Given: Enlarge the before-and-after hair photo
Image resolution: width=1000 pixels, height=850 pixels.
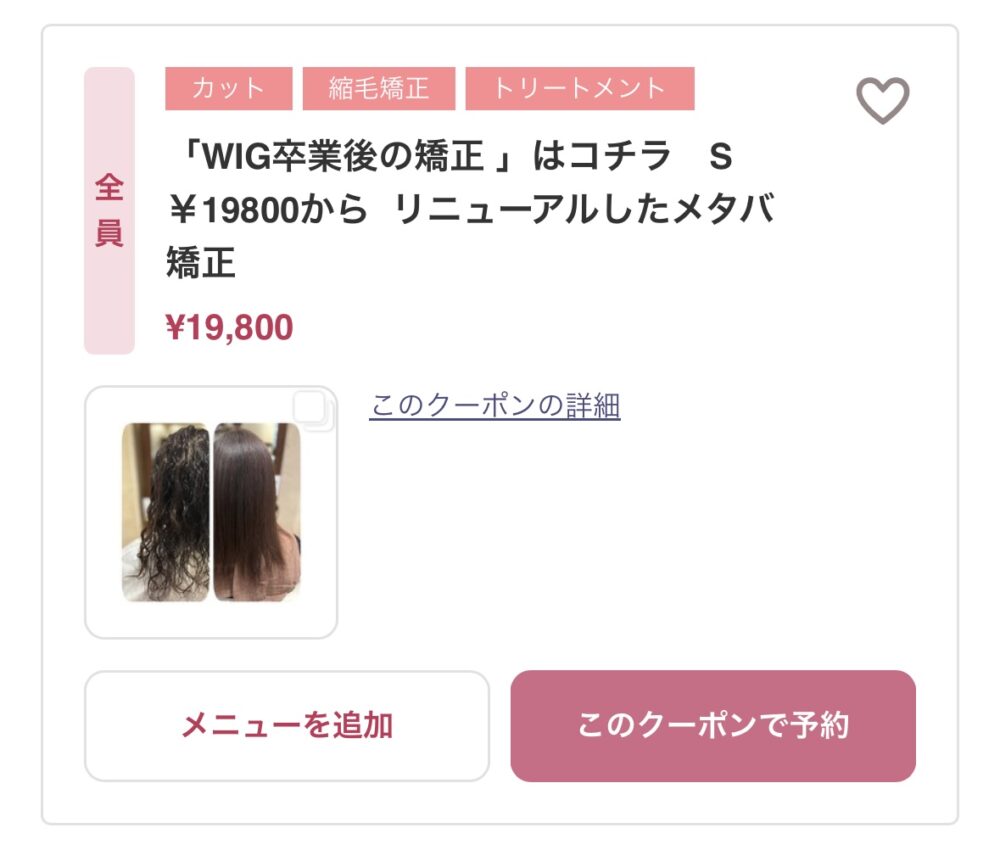Looking at the screenshot, I should point(211,512).
